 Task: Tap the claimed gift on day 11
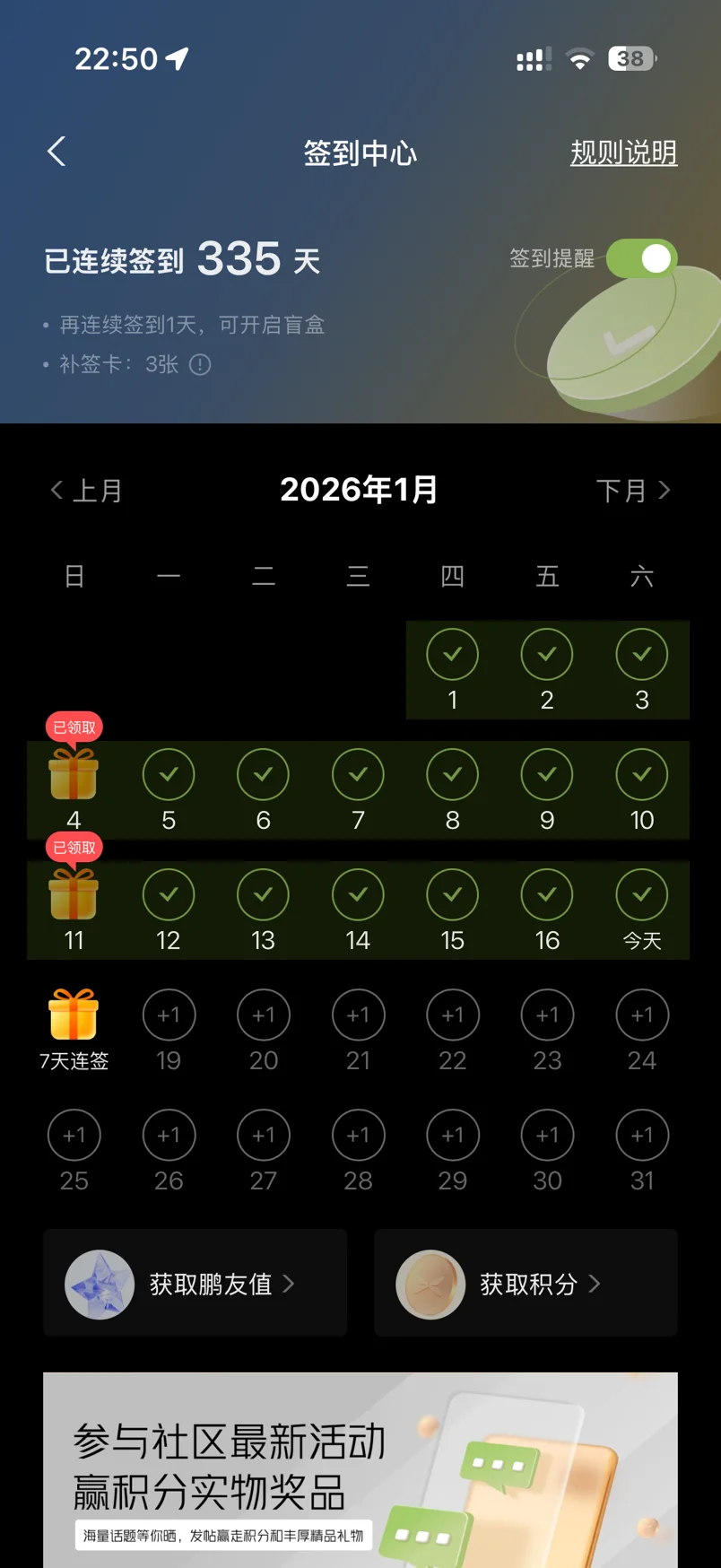(x=74, y=895)
